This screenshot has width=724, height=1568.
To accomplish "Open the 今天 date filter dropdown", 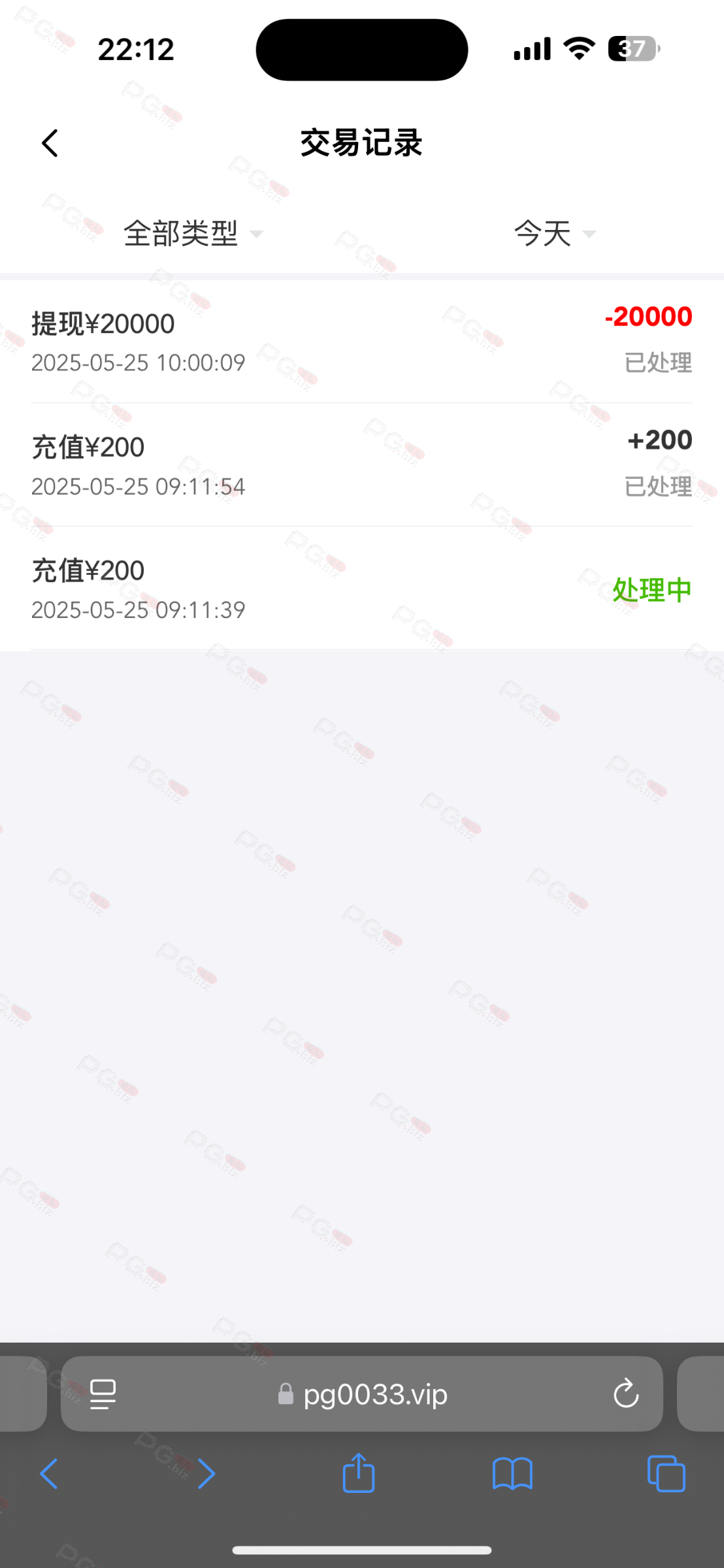I will tap(555, 233).
